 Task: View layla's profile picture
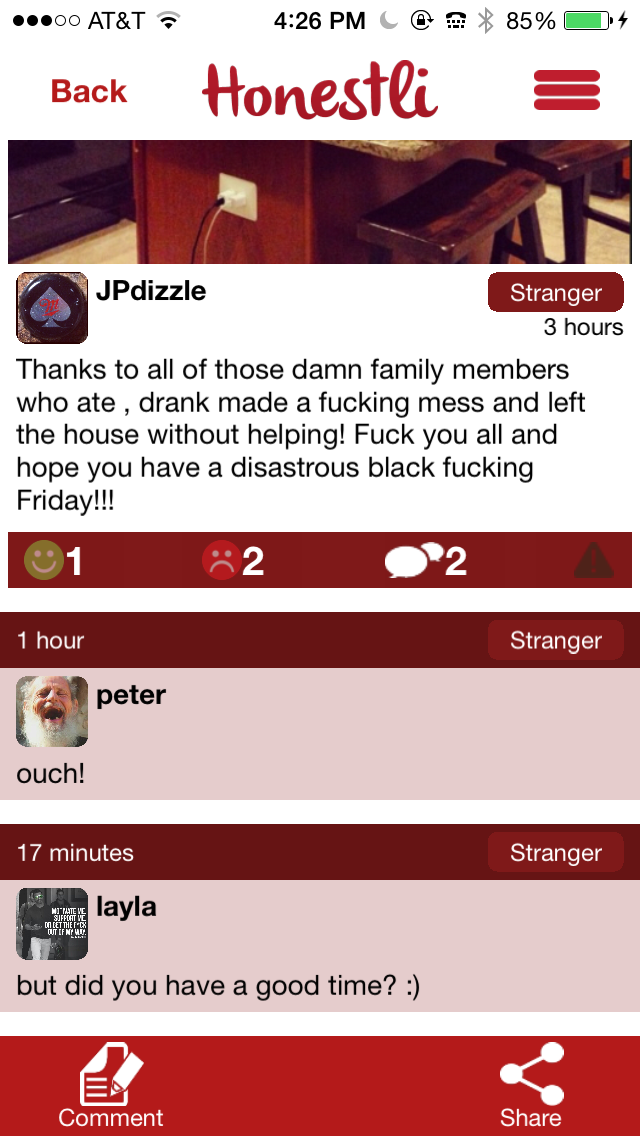(52, 923)
